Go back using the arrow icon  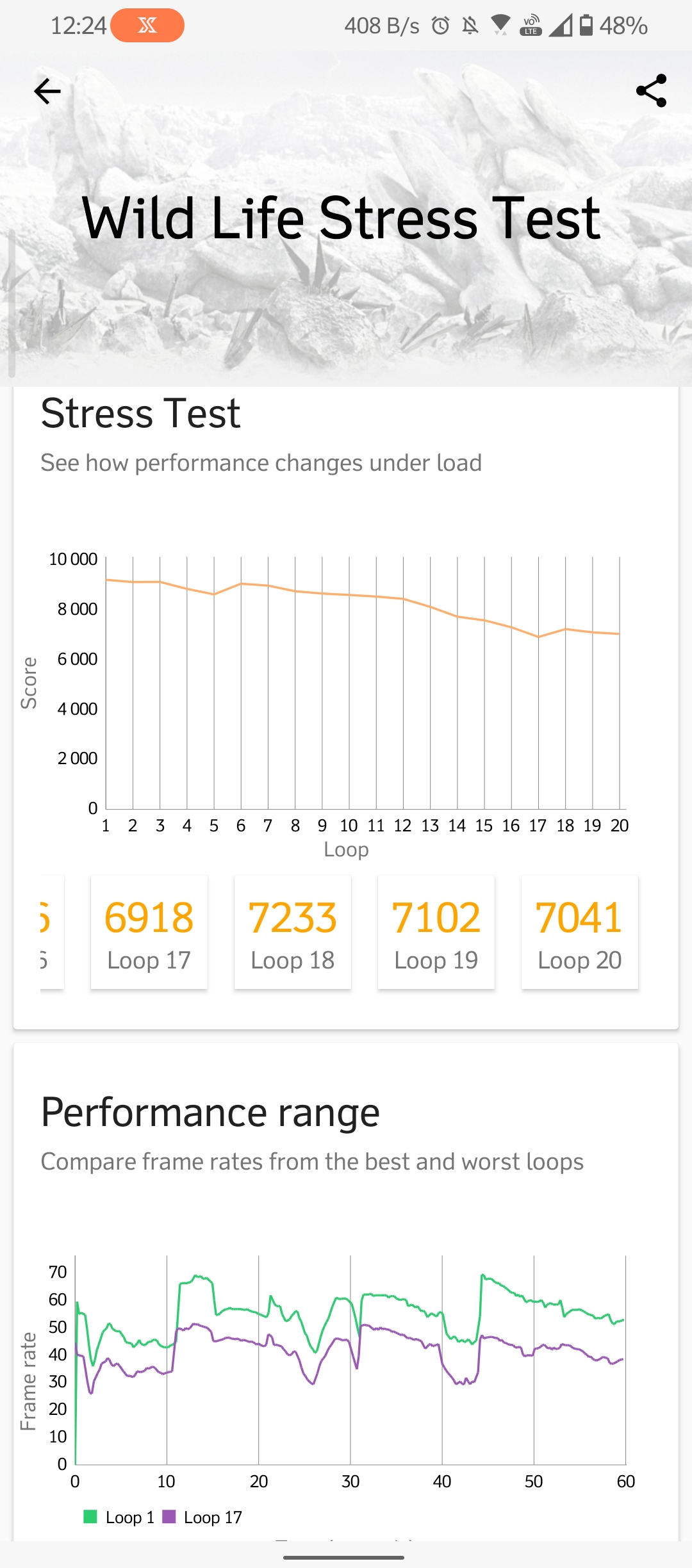47,92
